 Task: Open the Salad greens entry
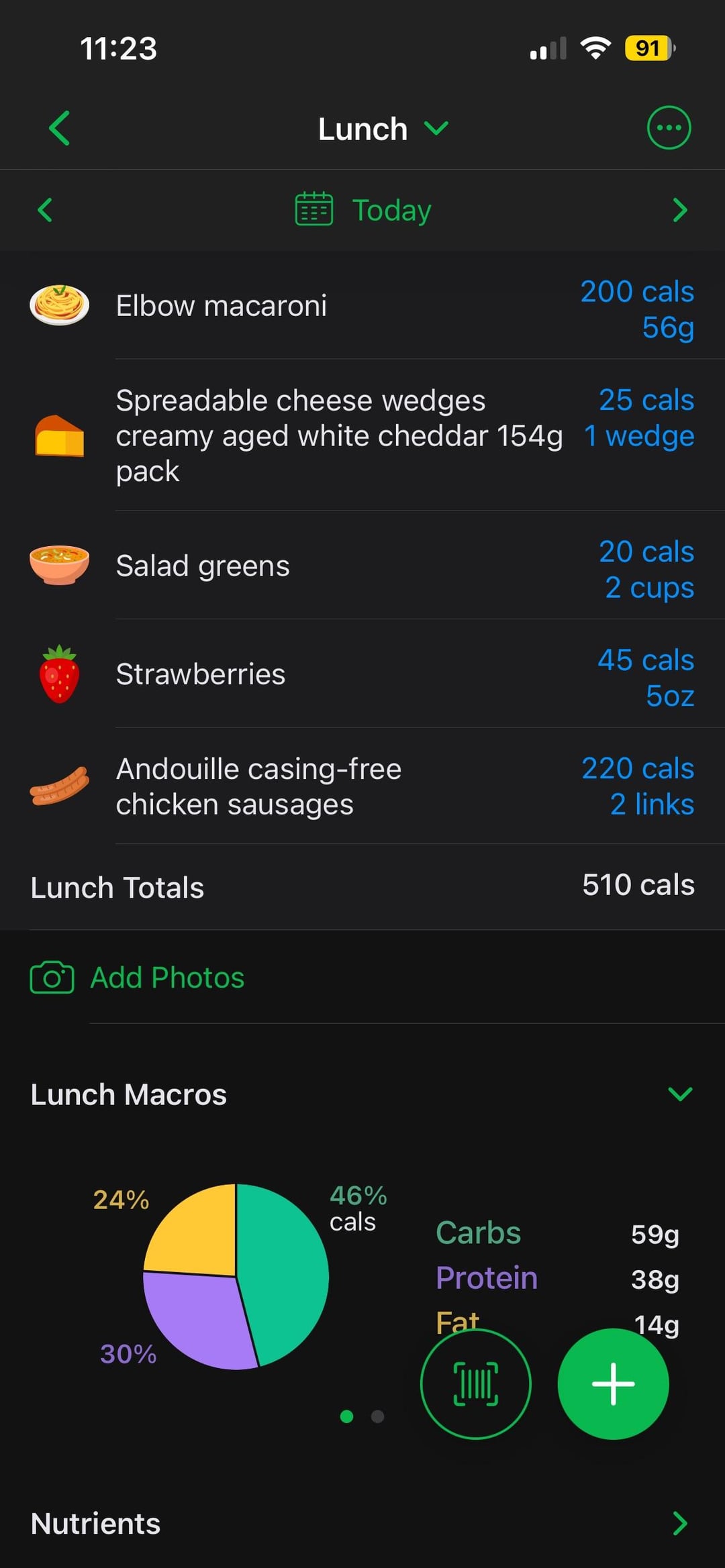click(362, 566)
